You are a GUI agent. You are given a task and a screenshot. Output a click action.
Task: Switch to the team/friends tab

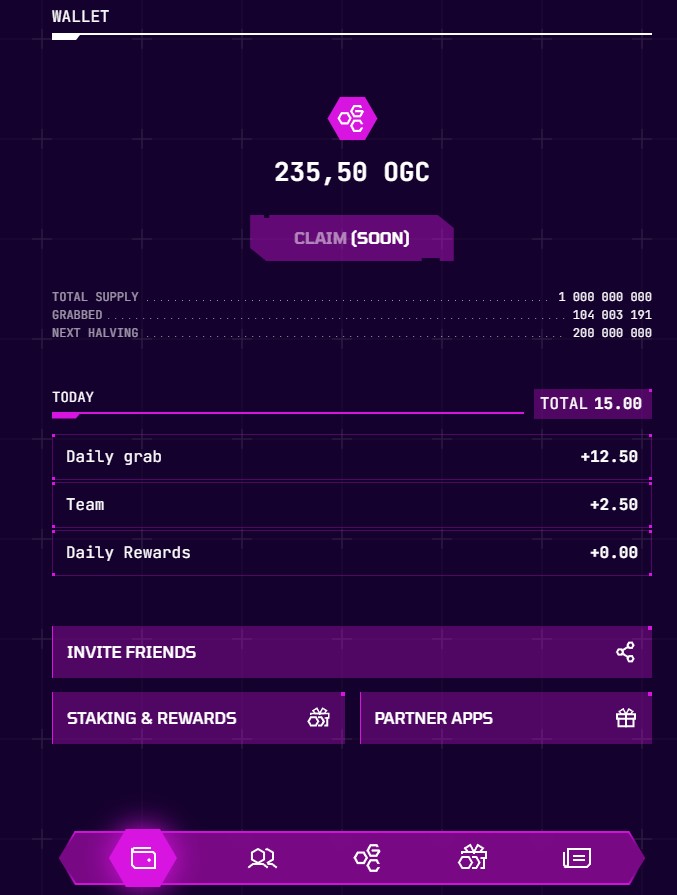(x=262, y=858)
